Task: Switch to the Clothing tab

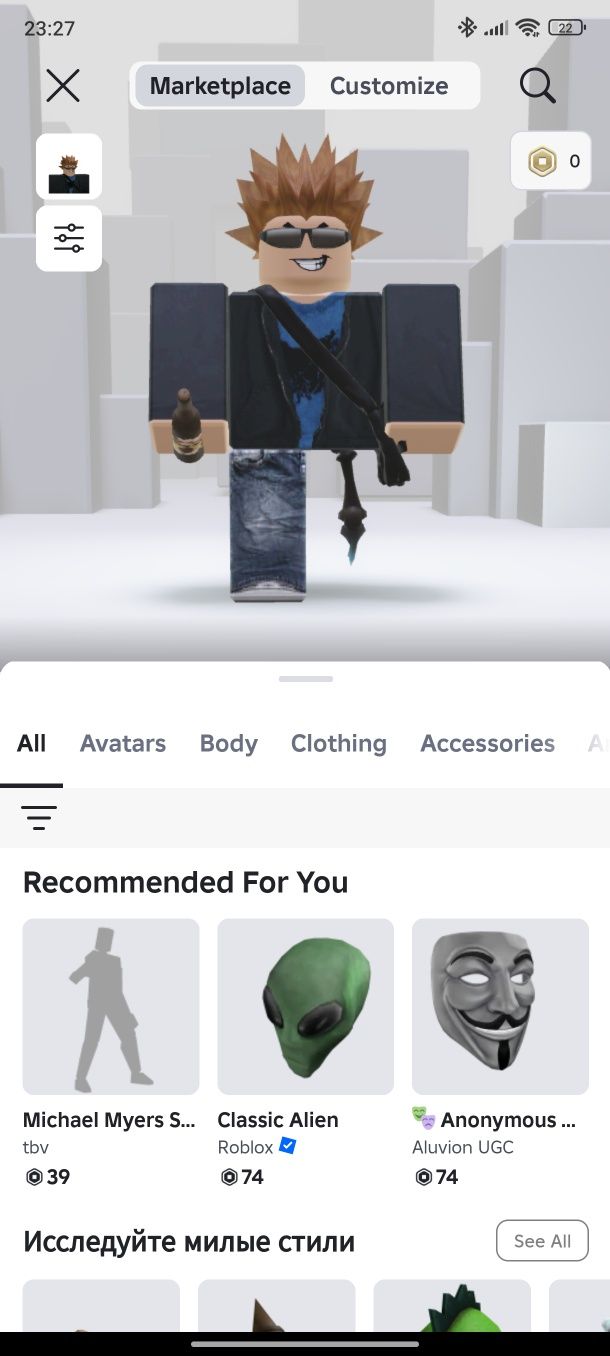Action: click(x=338, y=743)
